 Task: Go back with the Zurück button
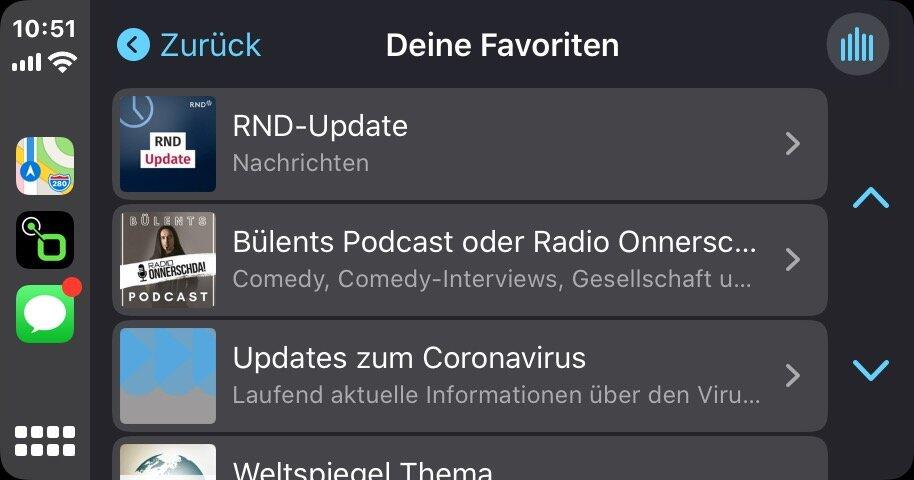coord(190,45)
